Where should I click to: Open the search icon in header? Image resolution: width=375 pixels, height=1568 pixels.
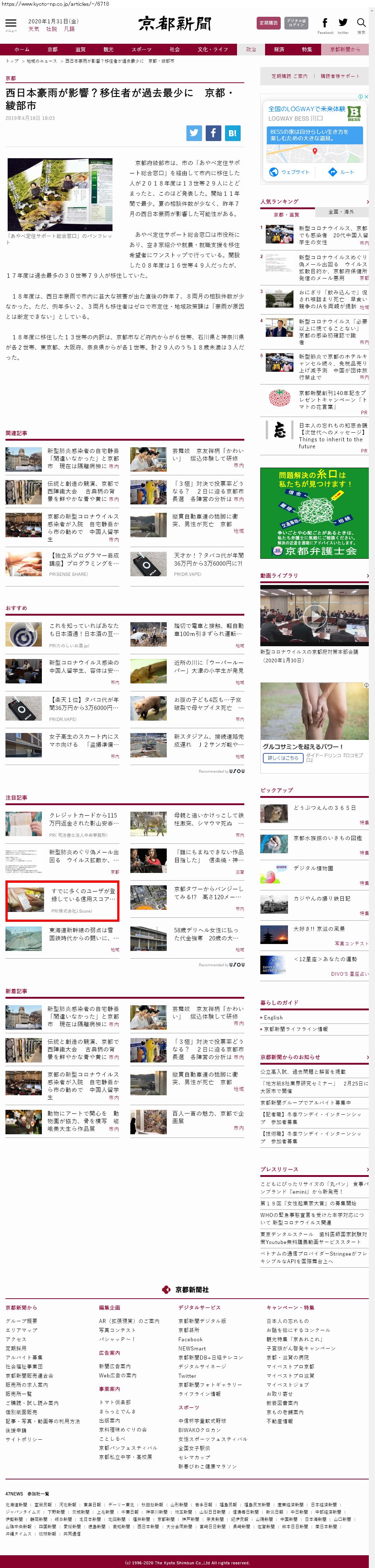(361, 24)
